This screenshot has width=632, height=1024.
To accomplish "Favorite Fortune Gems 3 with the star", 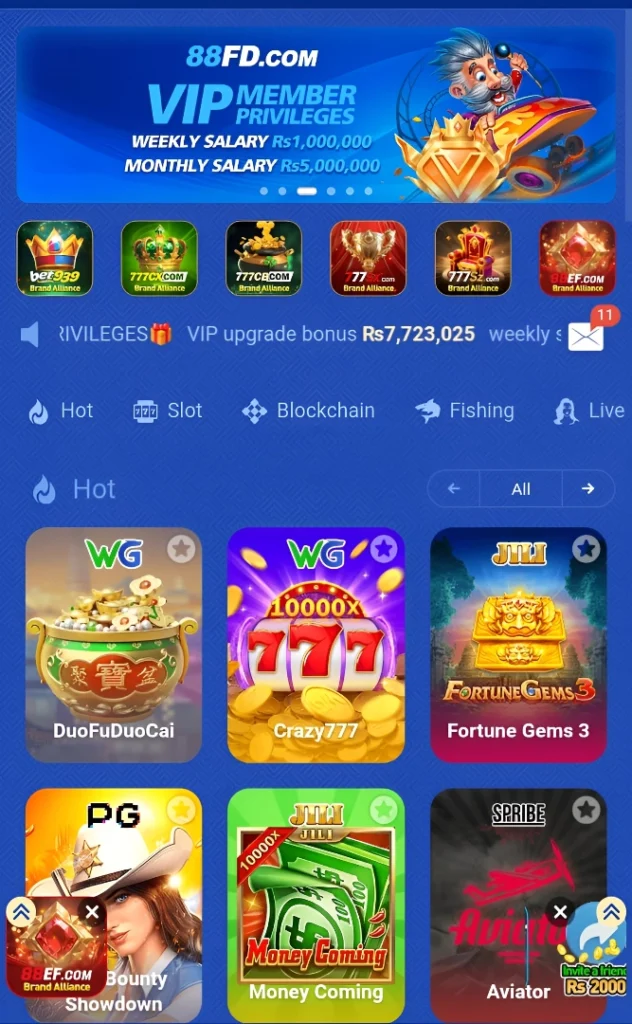I will (x=586, y=548).
